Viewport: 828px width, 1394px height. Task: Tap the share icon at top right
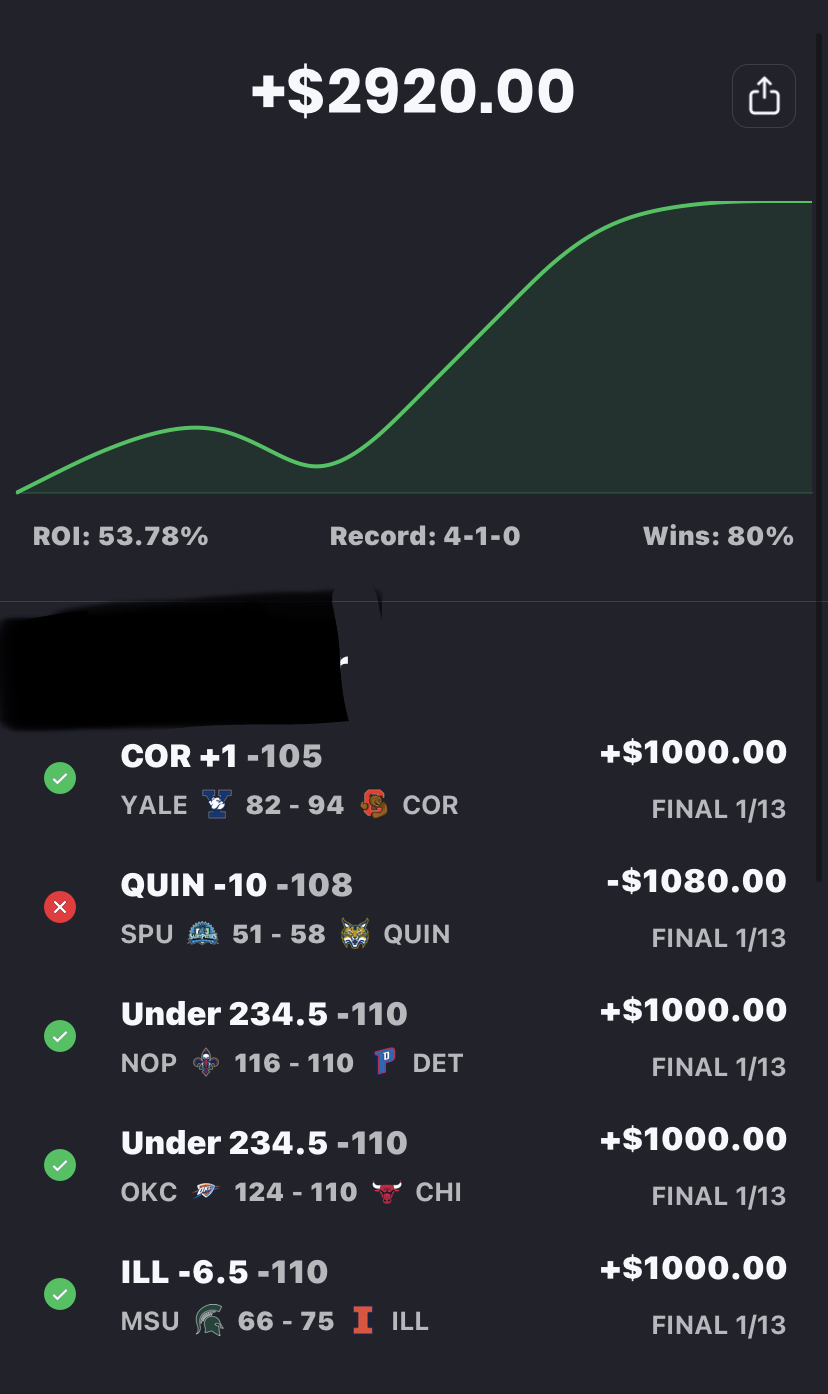coord(763,97)
